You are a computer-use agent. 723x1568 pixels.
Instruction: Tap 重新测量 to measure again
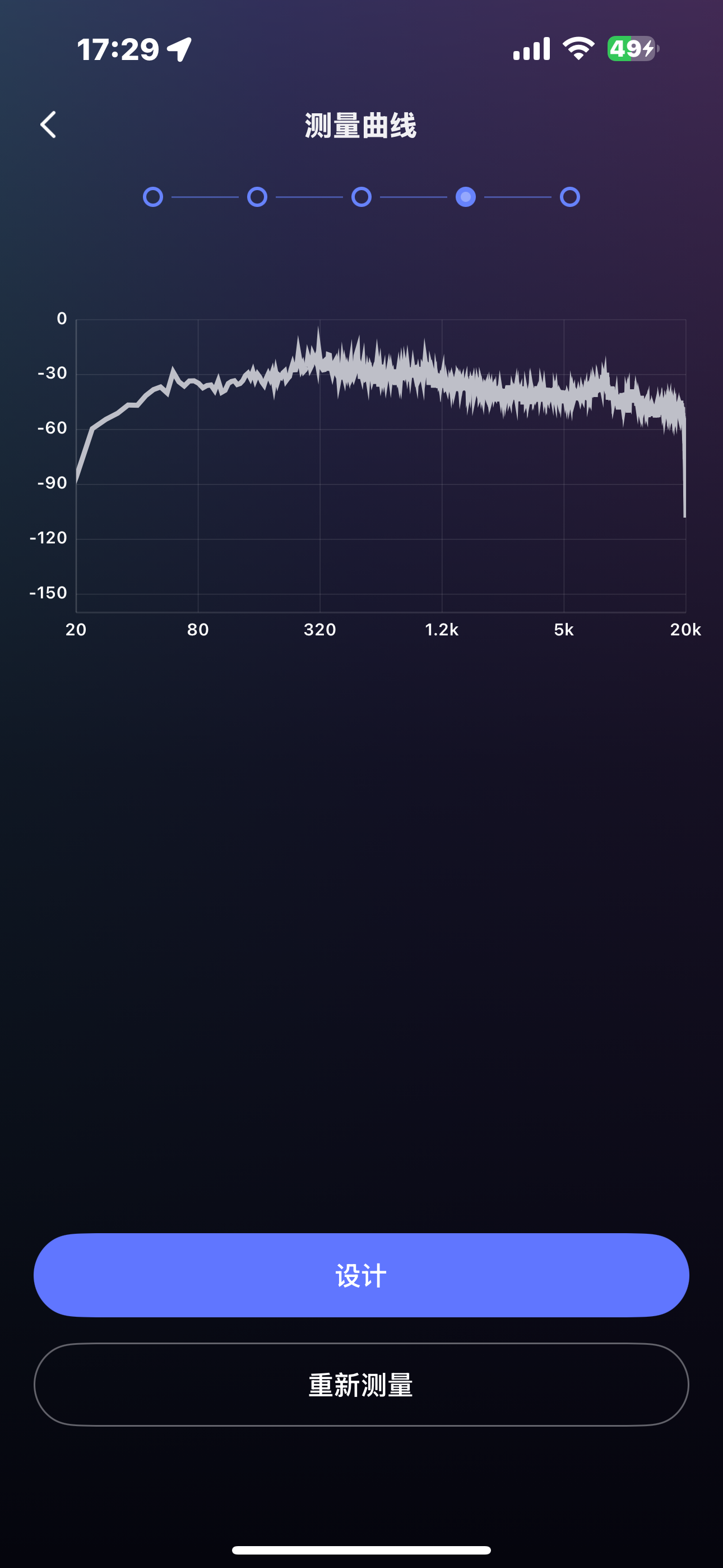(361, 1385)
